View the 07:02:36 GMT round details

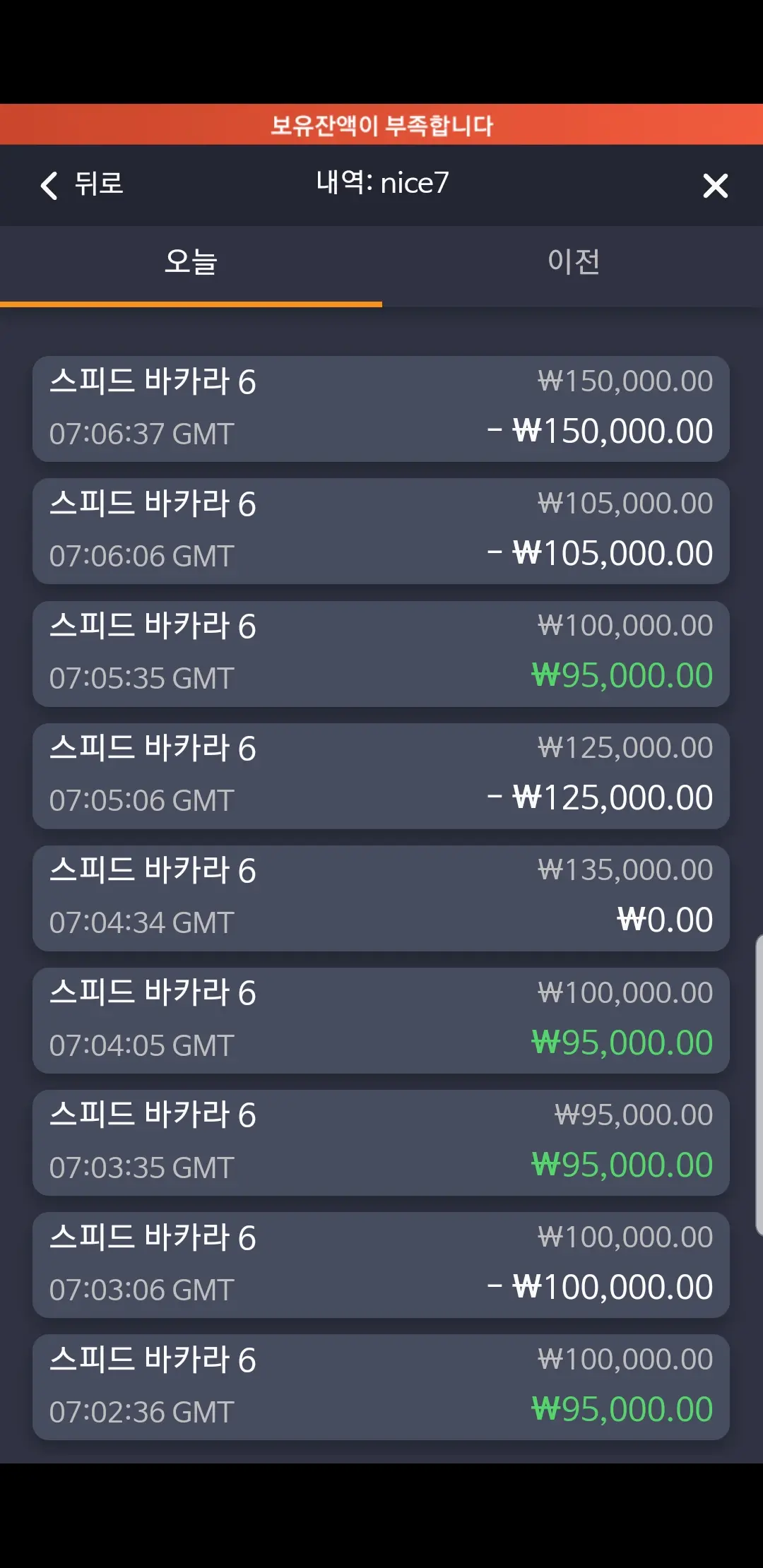(381, 1387)
